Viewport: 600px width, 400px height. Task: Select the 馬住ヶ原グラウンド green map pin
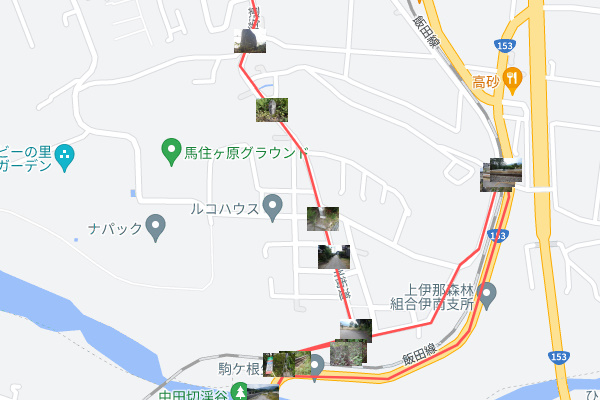point(171,152)
